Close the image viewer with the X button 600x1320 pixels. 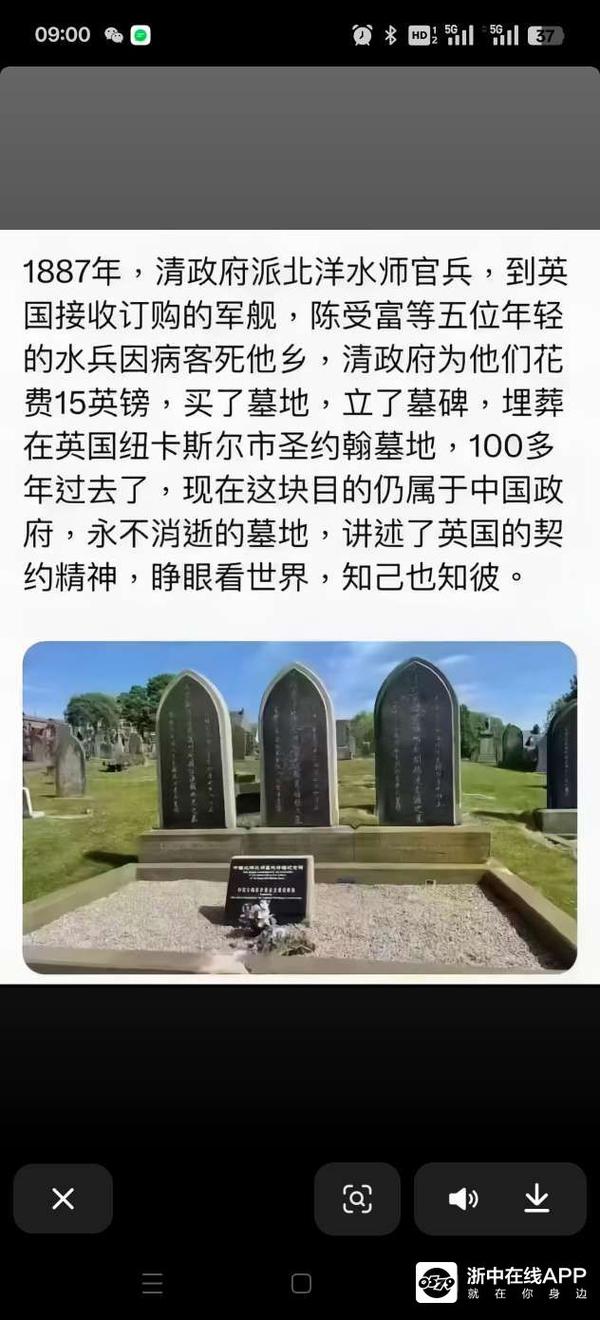click(x=63, y=1198)
